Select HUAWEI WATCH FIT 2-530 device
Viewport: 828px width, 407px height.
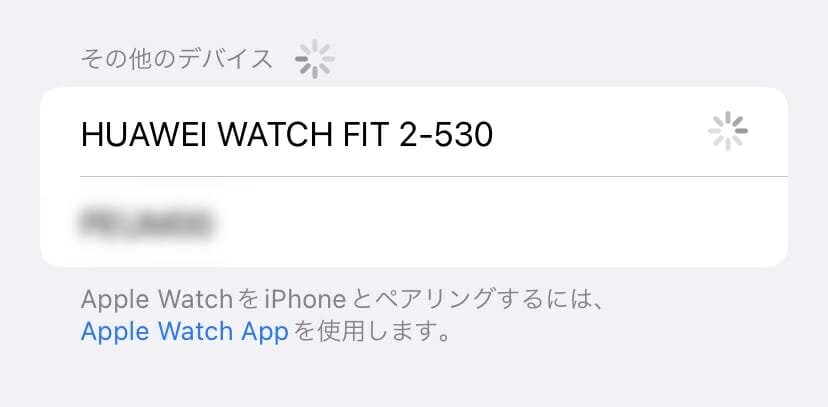[288, 133]
